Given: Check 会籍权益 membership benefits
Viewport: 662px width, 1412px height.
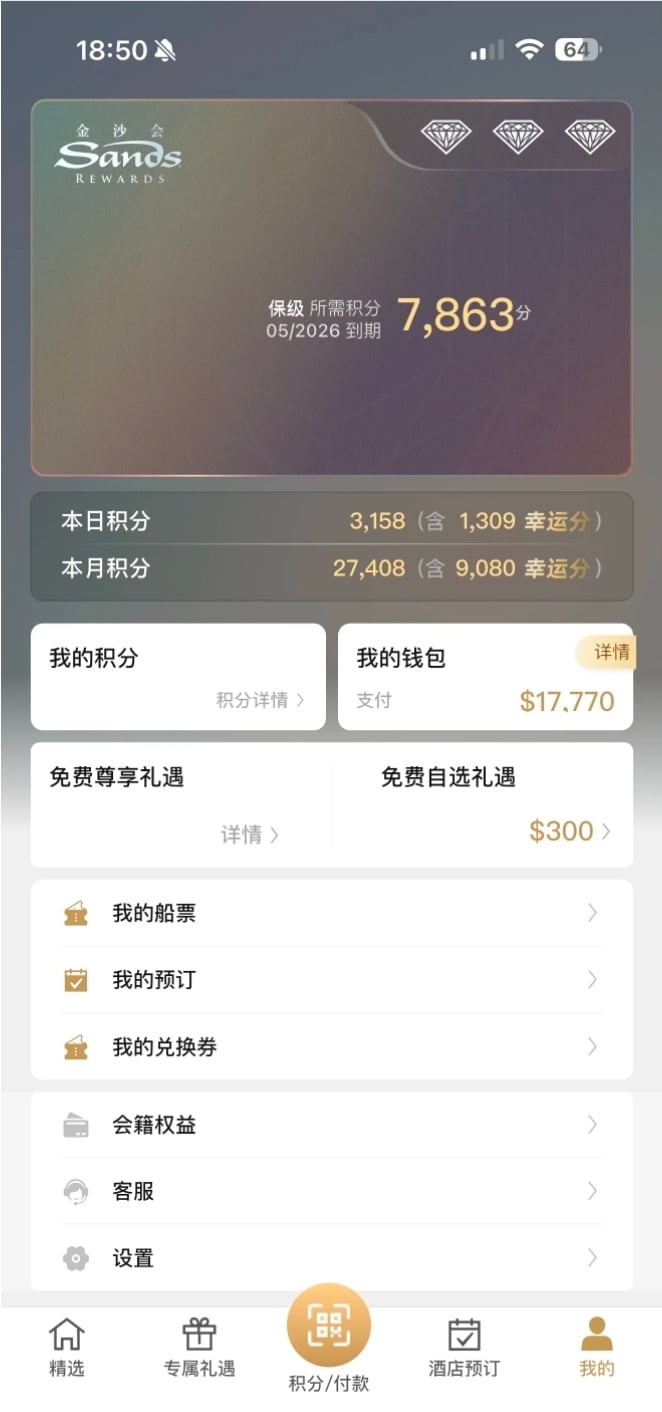Looking at the screenshot, I should [331, 1125].
